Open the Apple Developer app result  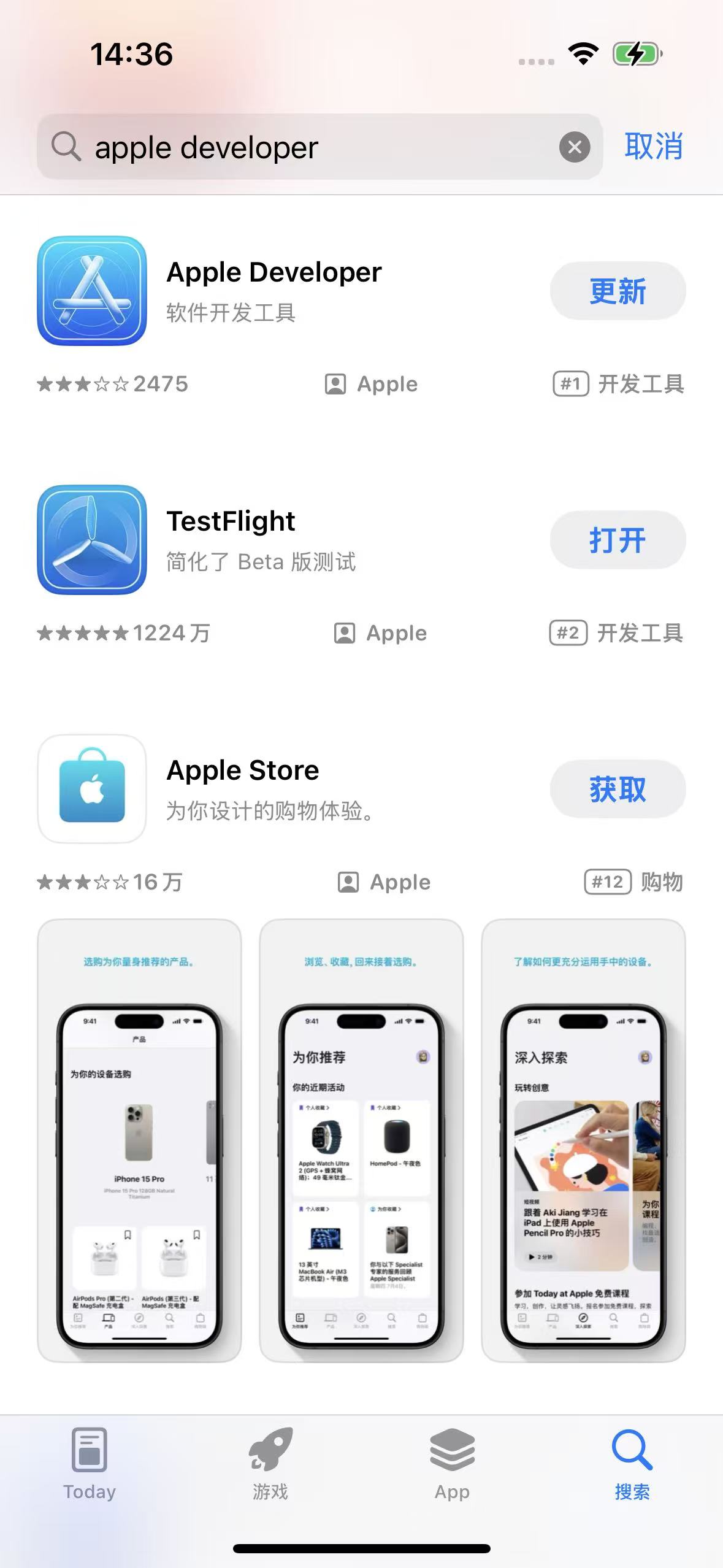pyautogui.click(x=274, y=290)
